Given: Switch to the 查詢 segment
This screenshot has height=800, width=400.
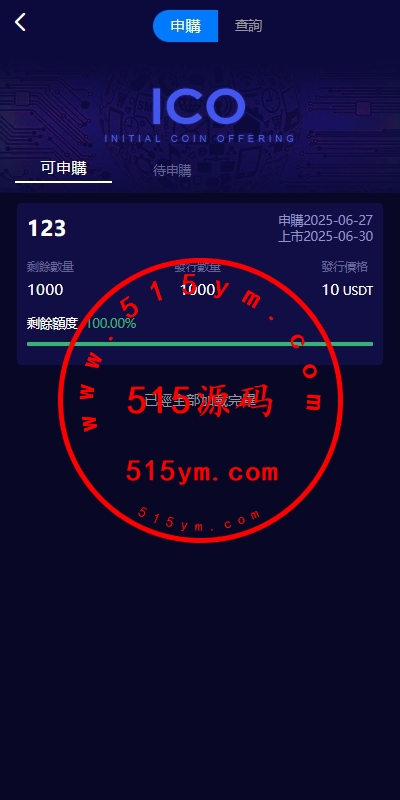Looking at the screenshot, I should (x=248, y=26).
